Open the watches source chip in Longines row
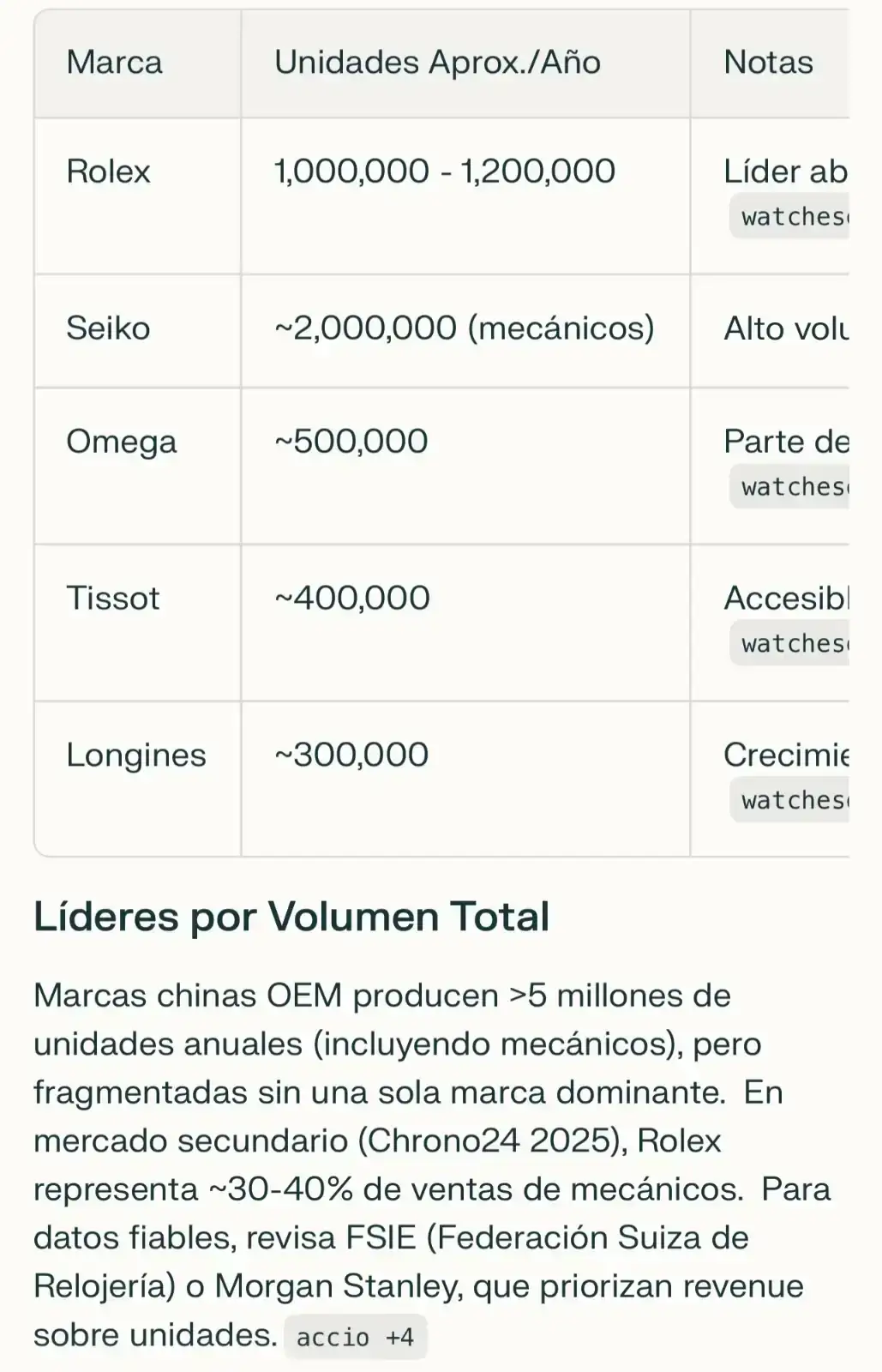882x1372 pixels. (x=792, y=800)
